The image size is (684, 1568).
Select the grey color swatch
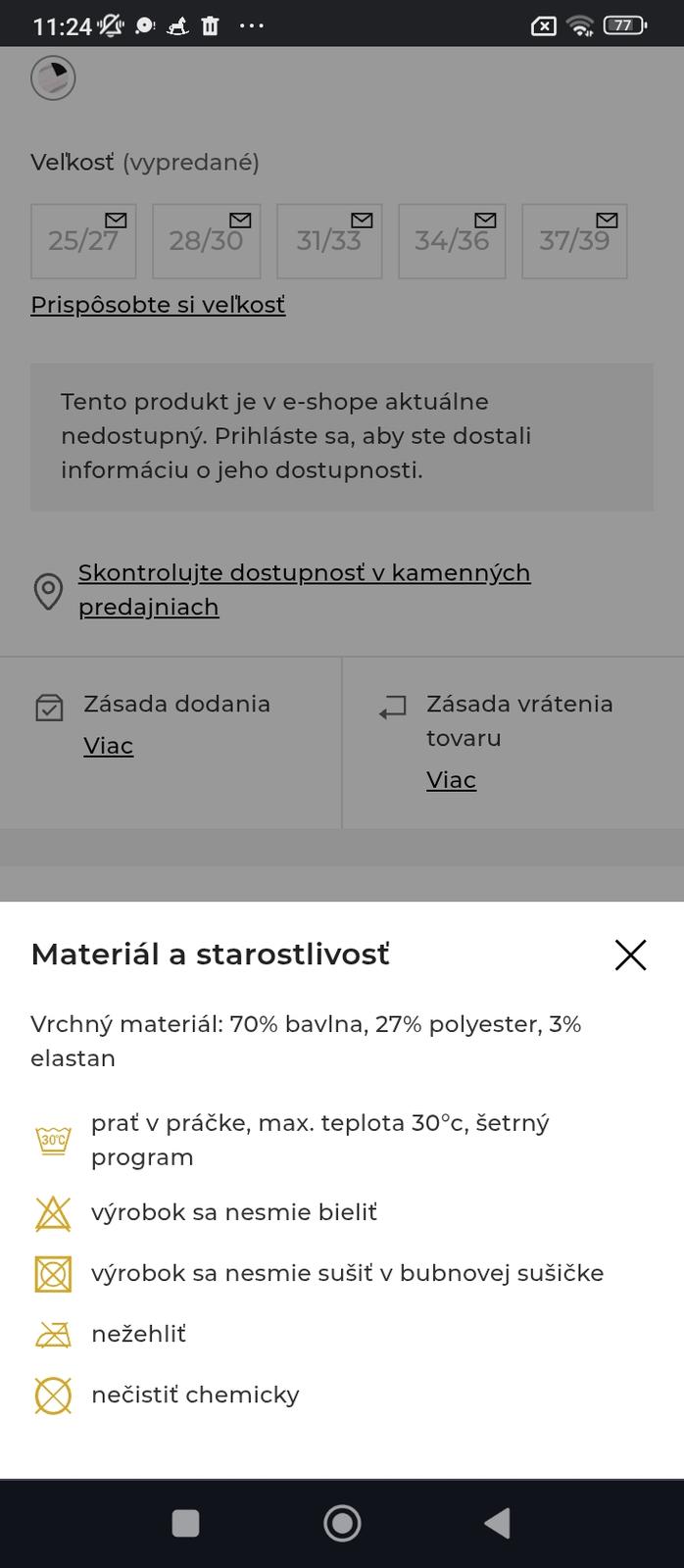click(53, 78)
